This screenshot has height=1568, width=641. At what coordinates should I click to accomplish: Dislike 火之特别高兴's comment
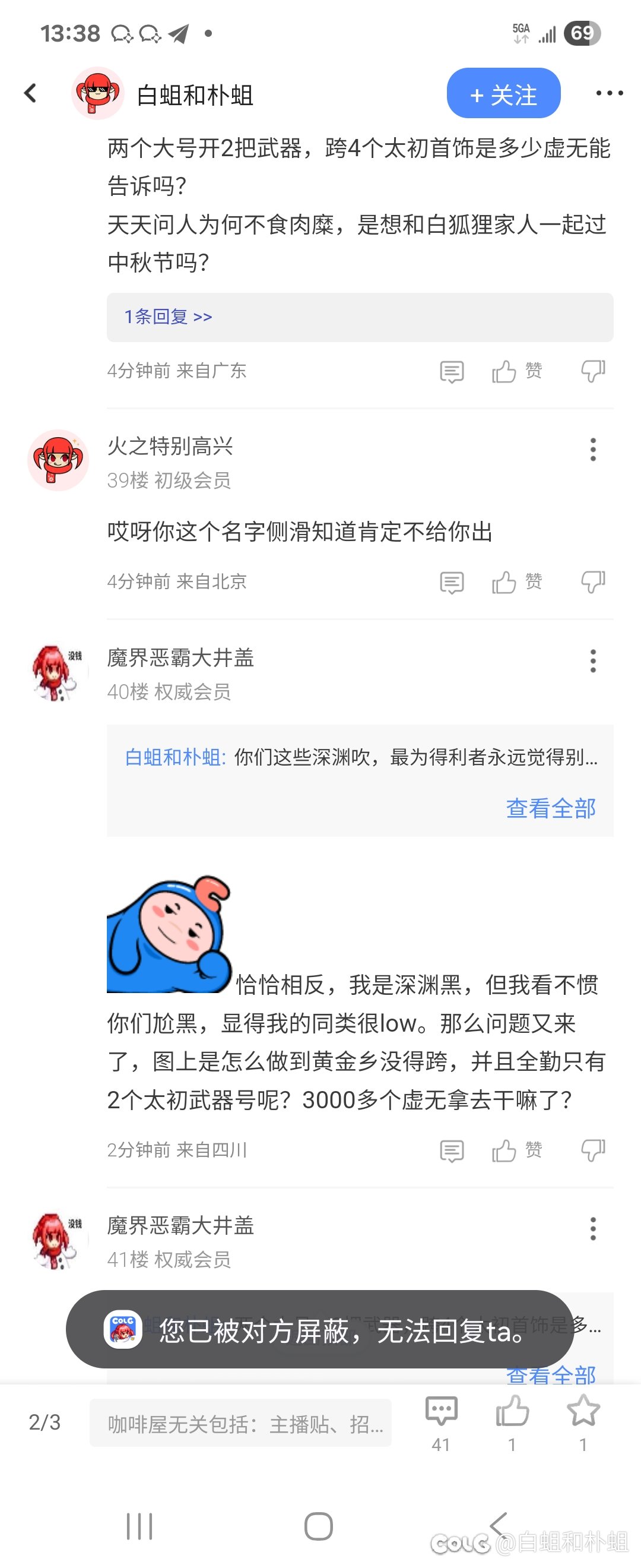tap(593, 582)
